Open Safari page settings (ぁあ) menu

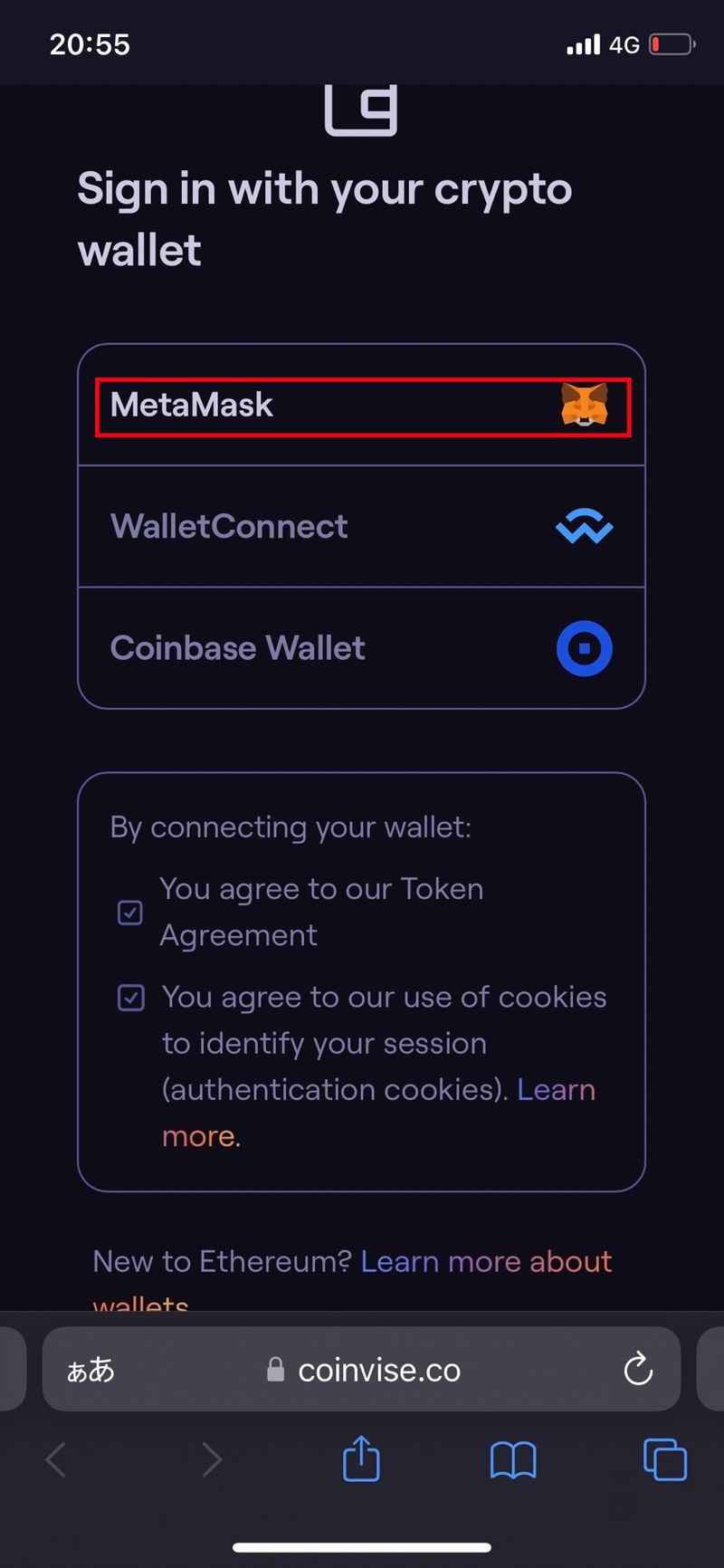tap(91, 1370)
